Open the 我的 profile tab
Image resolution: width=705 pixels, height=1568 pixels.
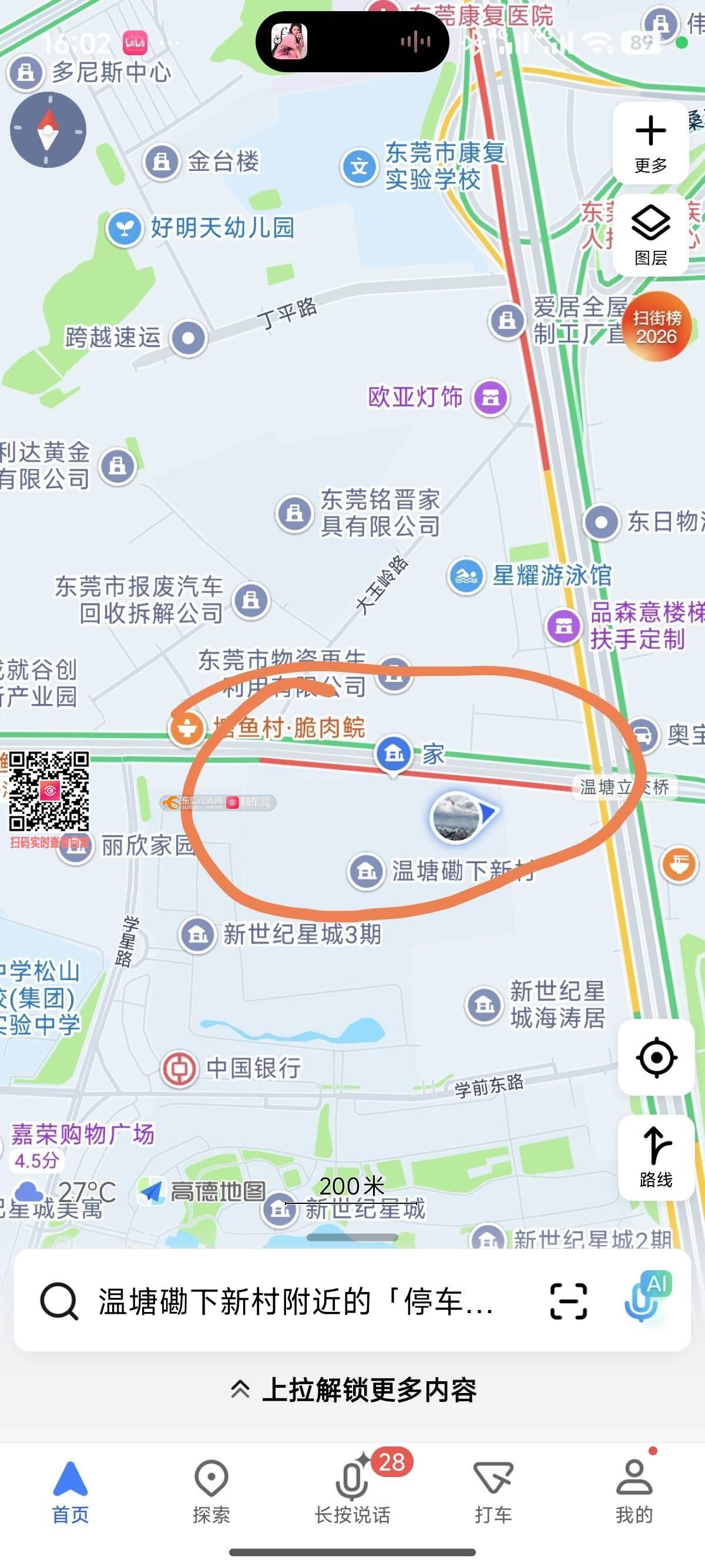point(634,1492)
